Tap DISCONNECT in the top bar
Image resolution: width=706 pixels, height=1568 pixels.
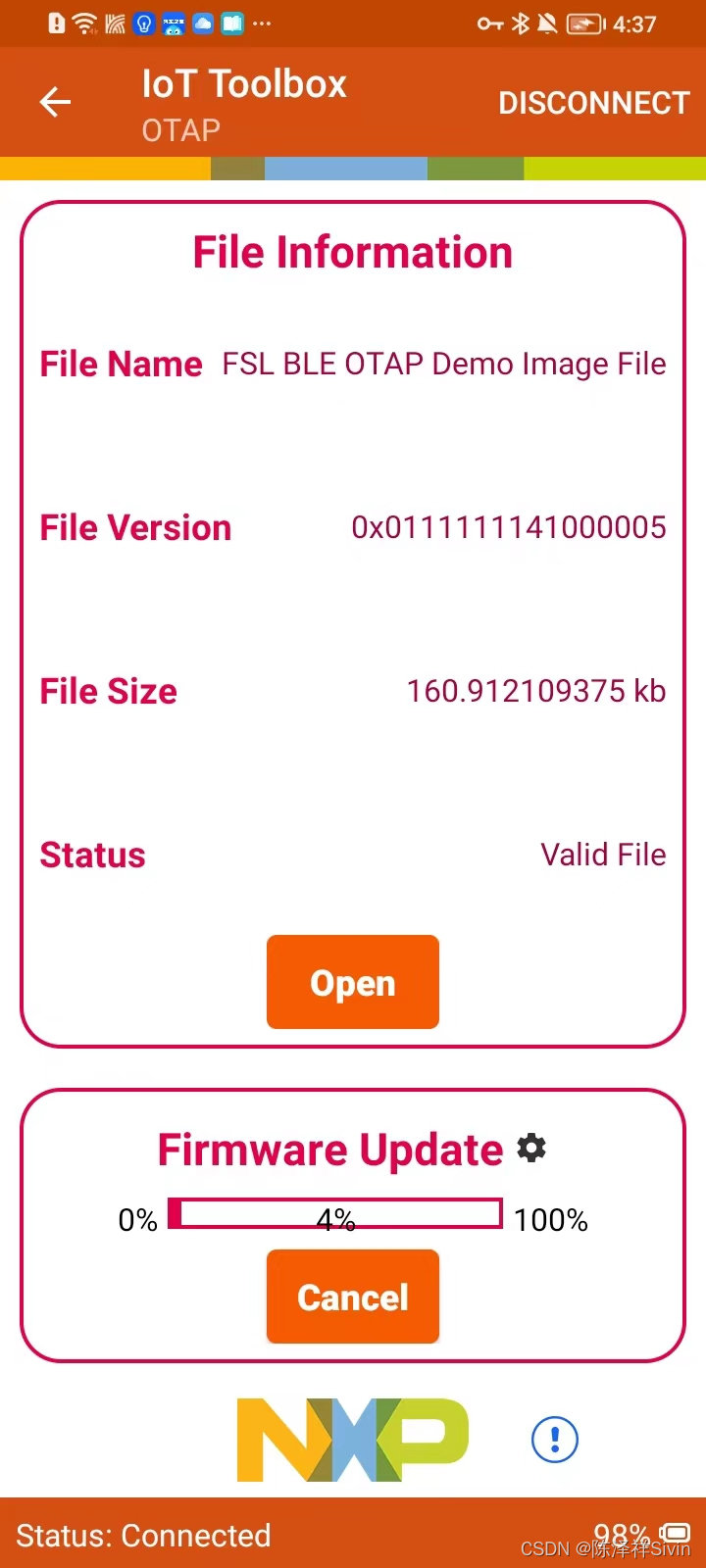(593, 102)
